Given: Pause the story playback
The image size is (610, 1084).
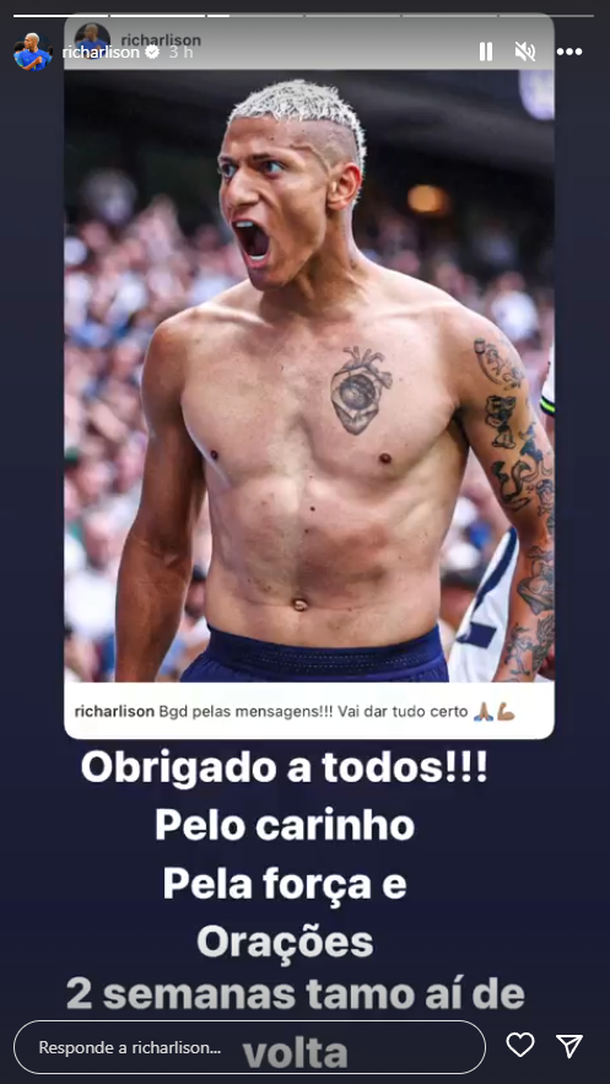Looking at the screenshot, I should pos(486,52).
